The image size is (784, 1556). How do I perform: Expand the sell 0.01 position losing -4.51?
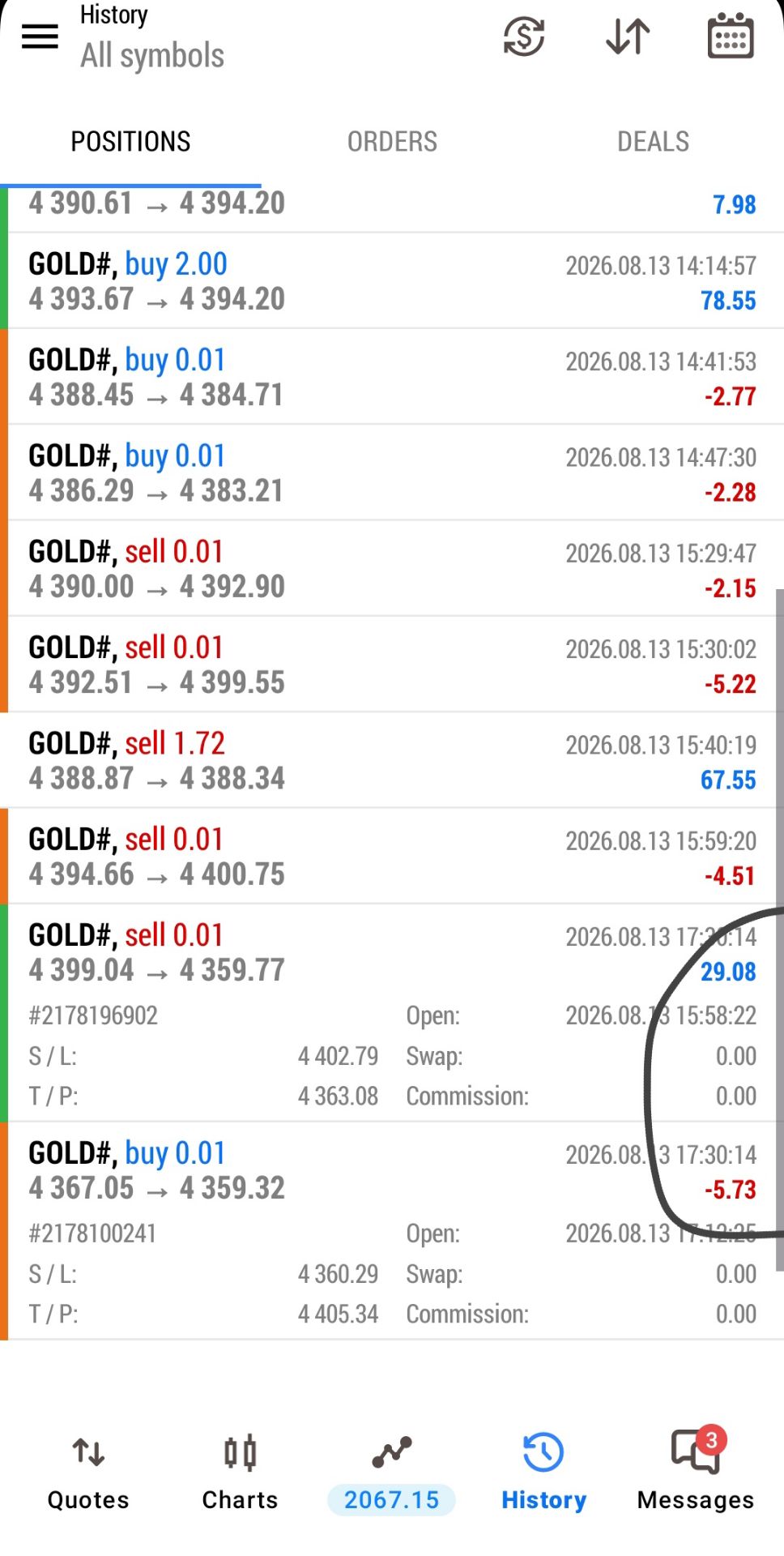[392, 856]
